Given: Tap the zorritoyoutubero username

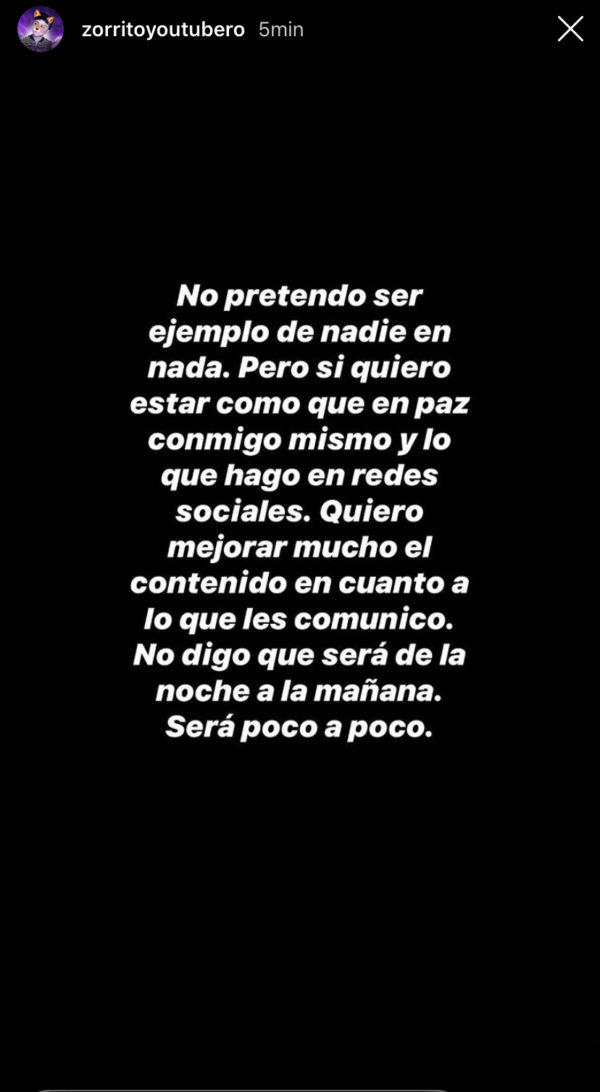Looking at the screenshot, I should [163, 30].
